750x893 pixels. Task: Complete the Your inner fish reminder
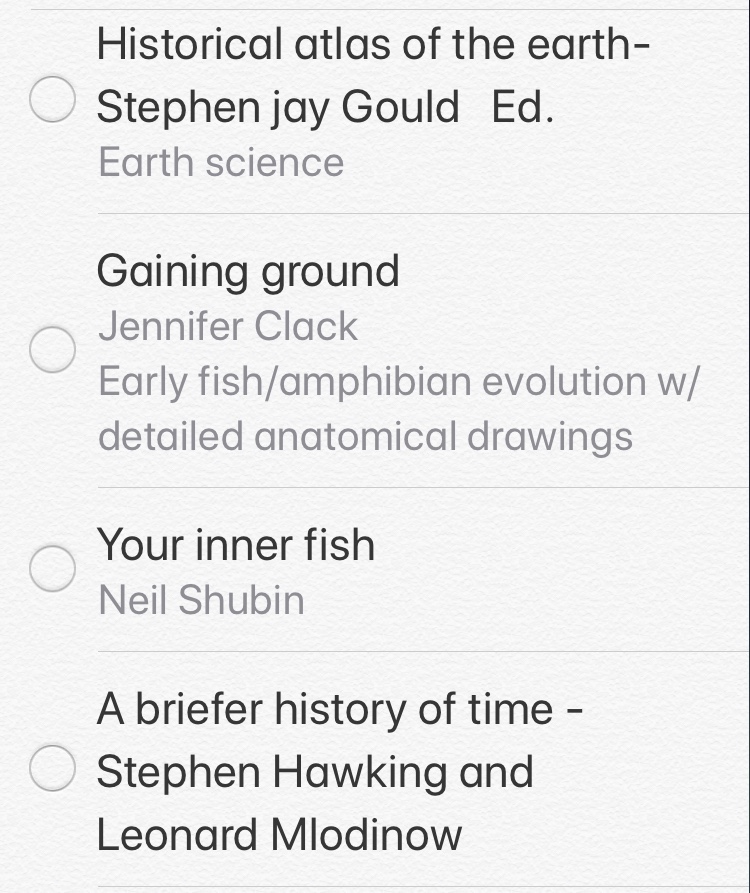tap(51, 569)
